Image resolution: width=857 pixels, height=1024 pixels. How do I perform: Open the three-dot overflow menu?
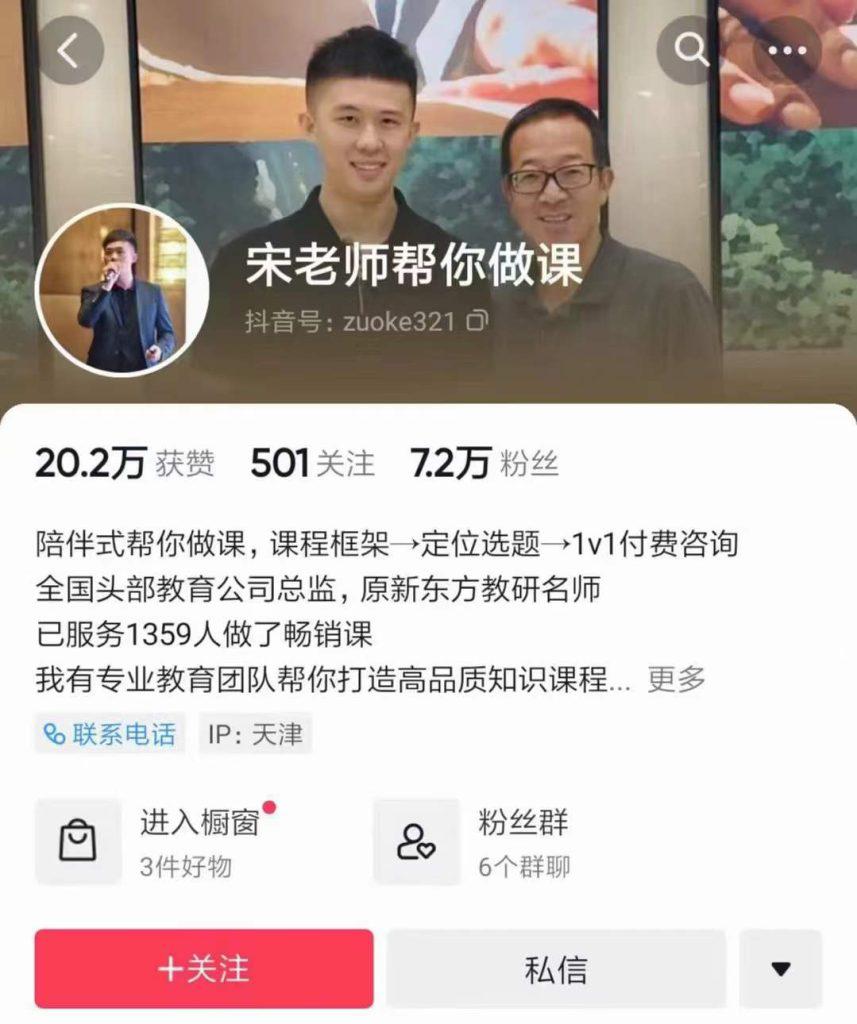point(787,50)
